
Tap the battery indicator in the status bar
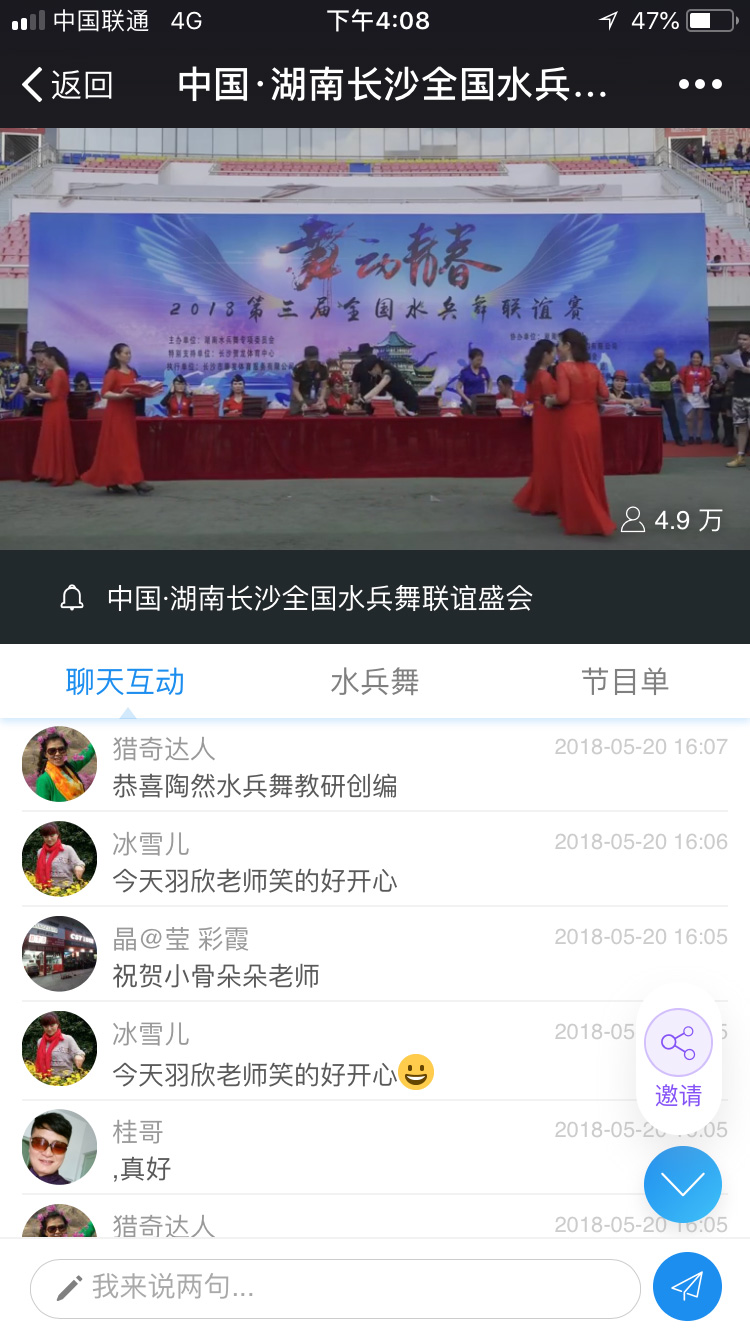point(712,17)
